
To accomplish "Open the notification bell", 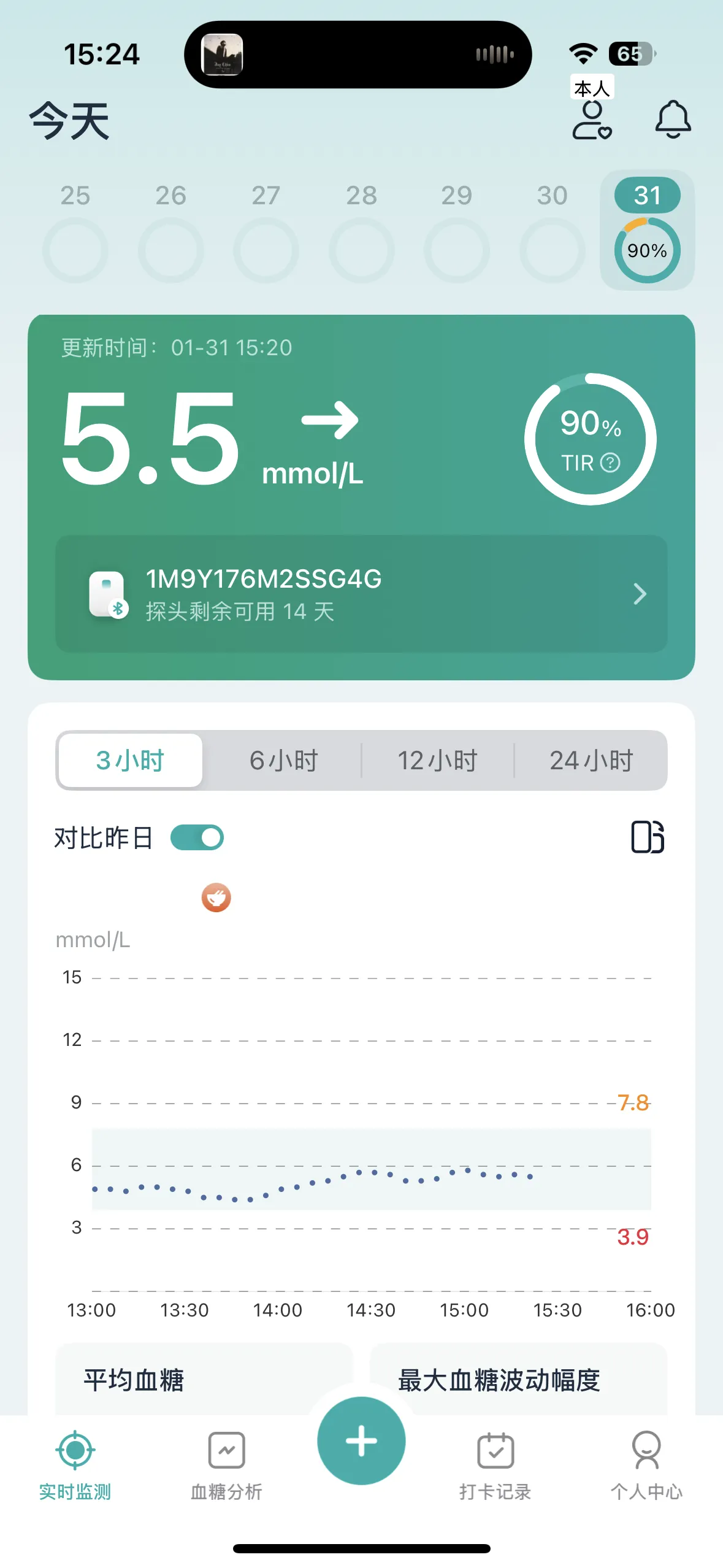I will coord(672,119).
